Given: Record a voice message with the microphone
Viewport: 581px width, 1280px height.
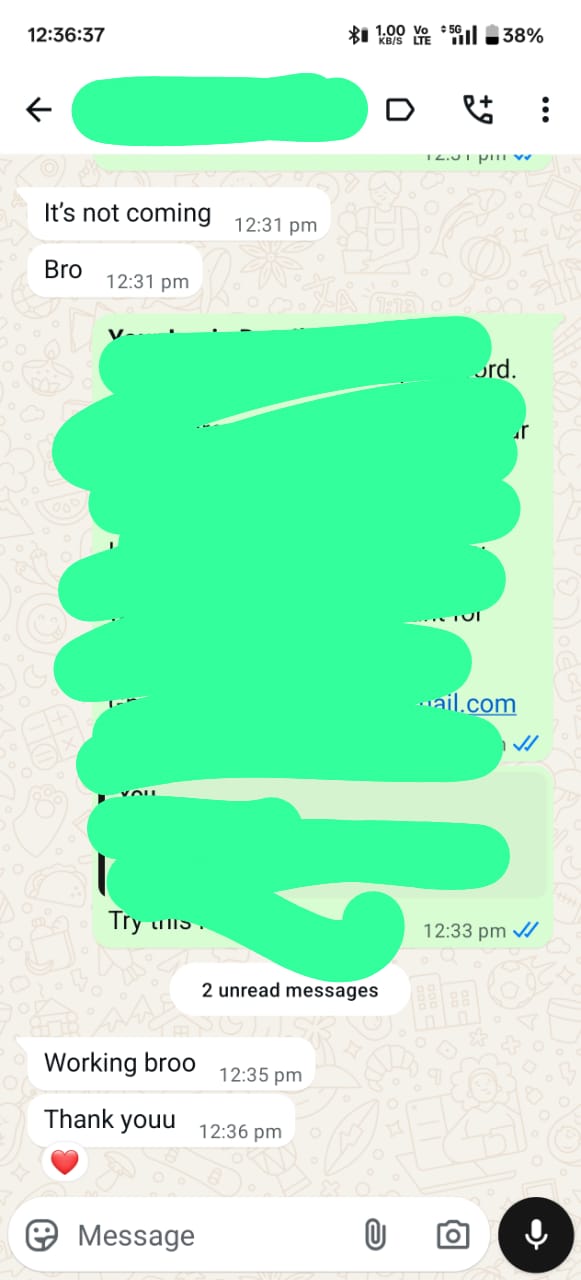Looking at the screenshot, I should click(537, 1236).
